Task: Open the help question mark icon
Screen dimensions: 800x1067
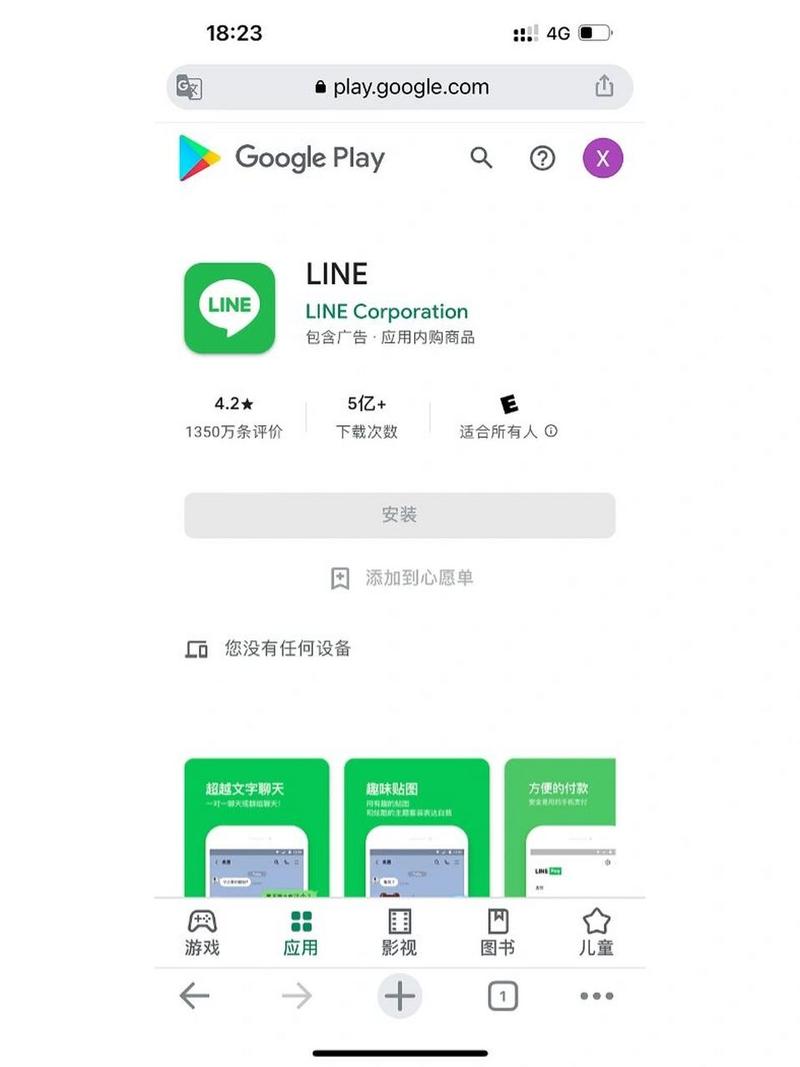Action: tap(542, 158)
